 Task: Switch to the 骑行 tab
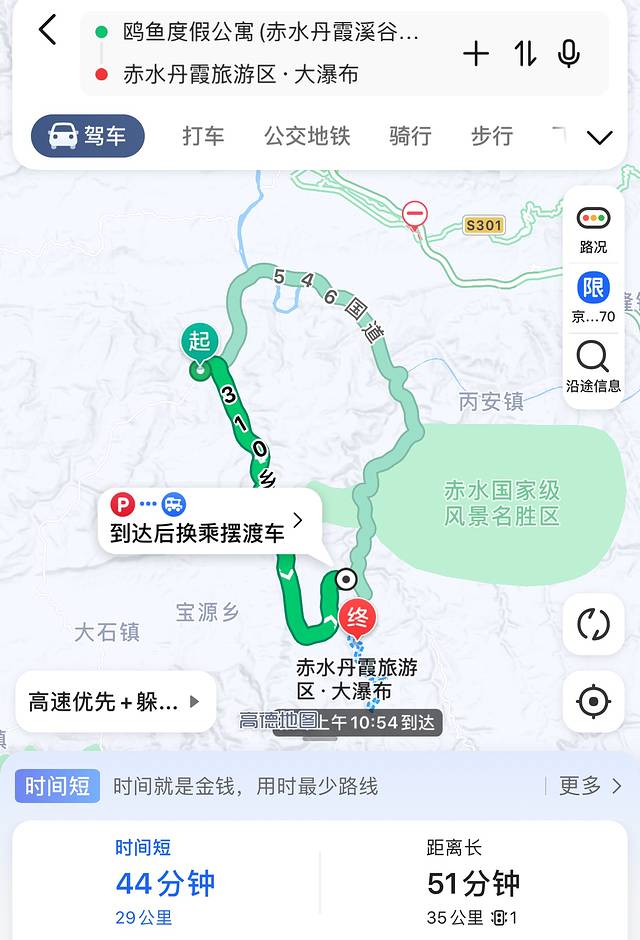click(410, 136)
